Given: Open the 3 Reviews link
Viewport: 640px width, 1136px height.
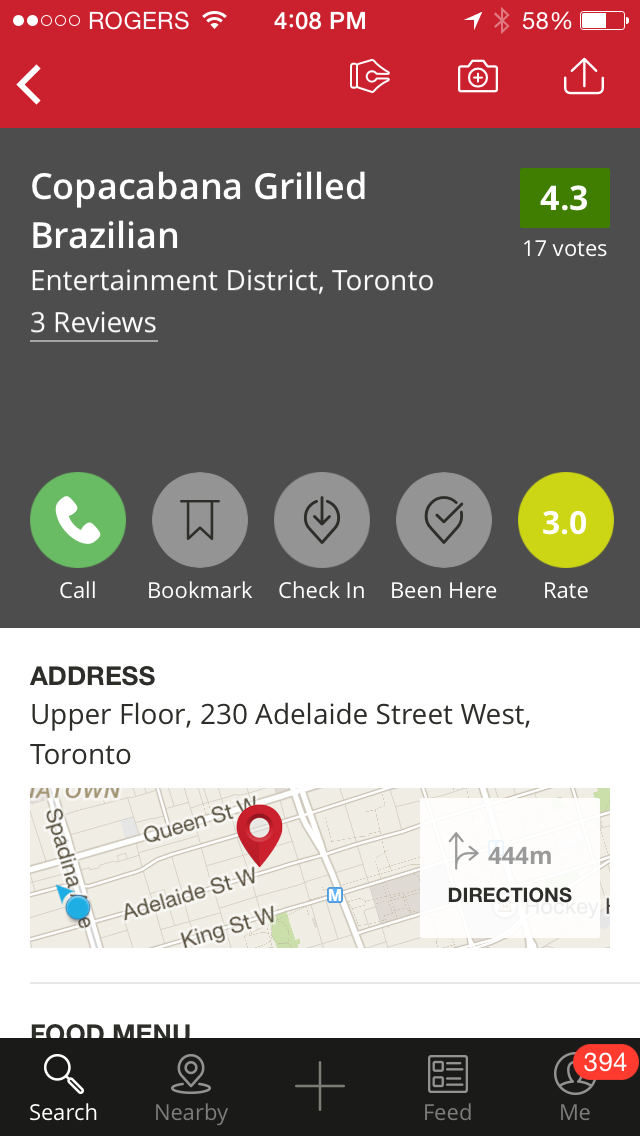Looking at the screenshot, I should click(x=94, y=323).
